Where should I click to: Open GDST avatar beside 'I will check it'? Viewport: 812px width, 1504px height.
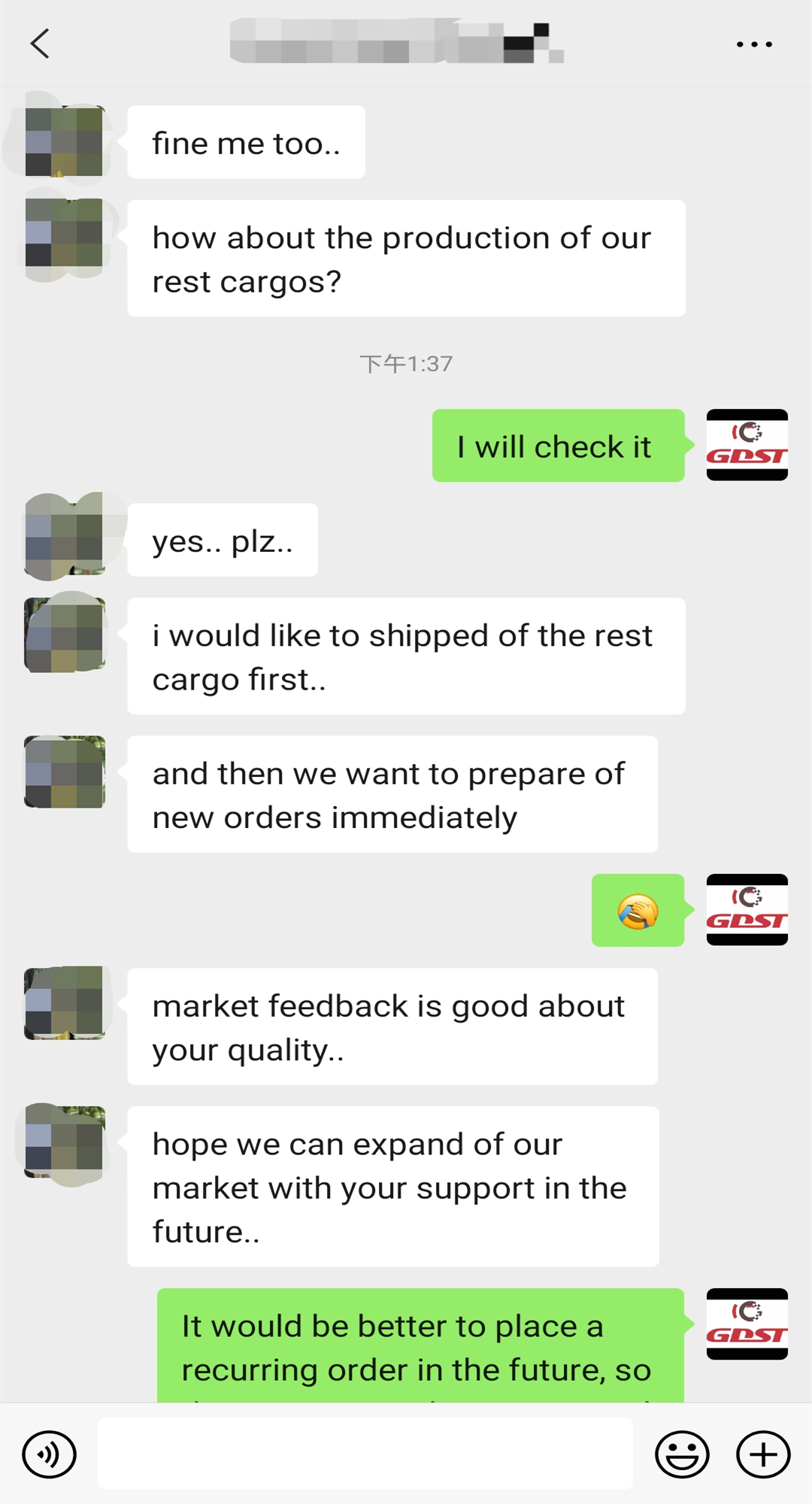pos(747,445)
